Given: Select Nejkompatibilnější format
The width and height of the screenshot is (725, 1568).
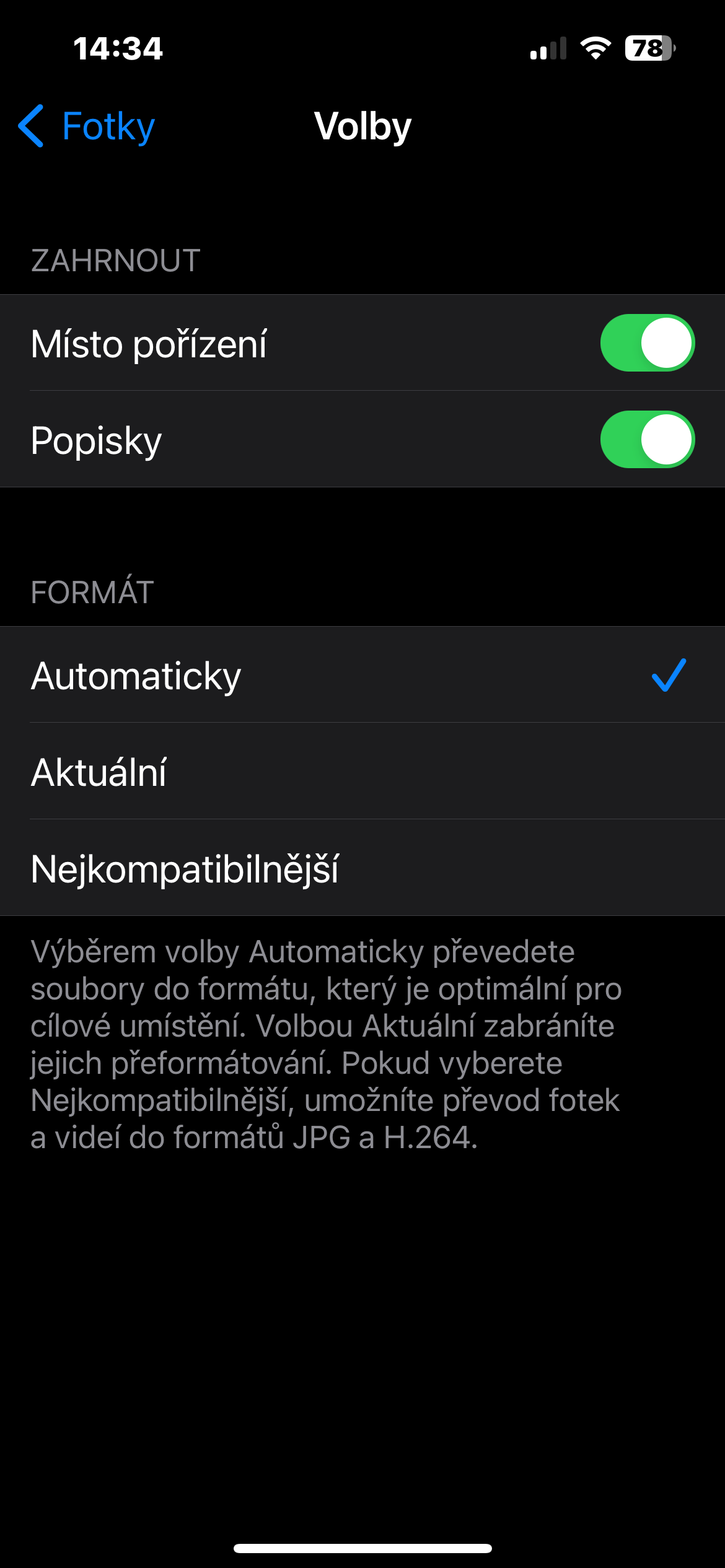Looking at the screenshot, I should [362, 868].
